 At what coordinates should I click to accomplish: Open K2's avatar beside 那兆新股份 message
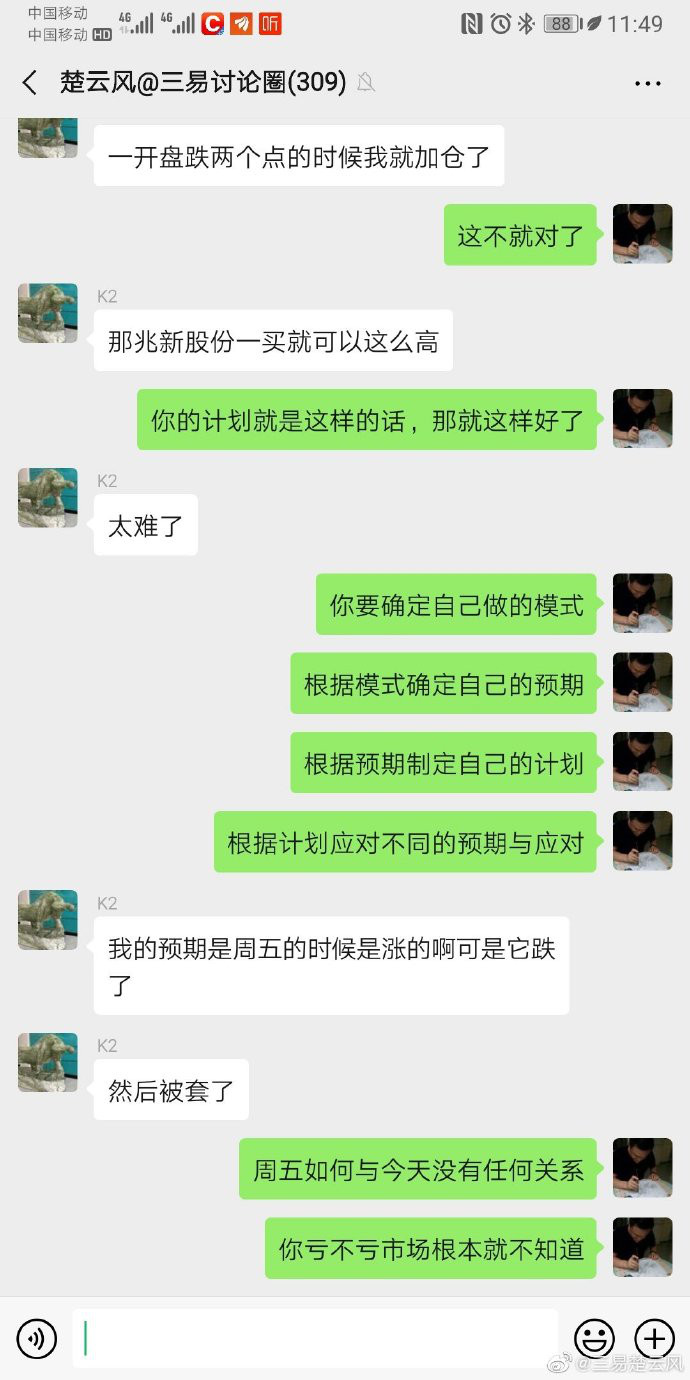(47, 313)
